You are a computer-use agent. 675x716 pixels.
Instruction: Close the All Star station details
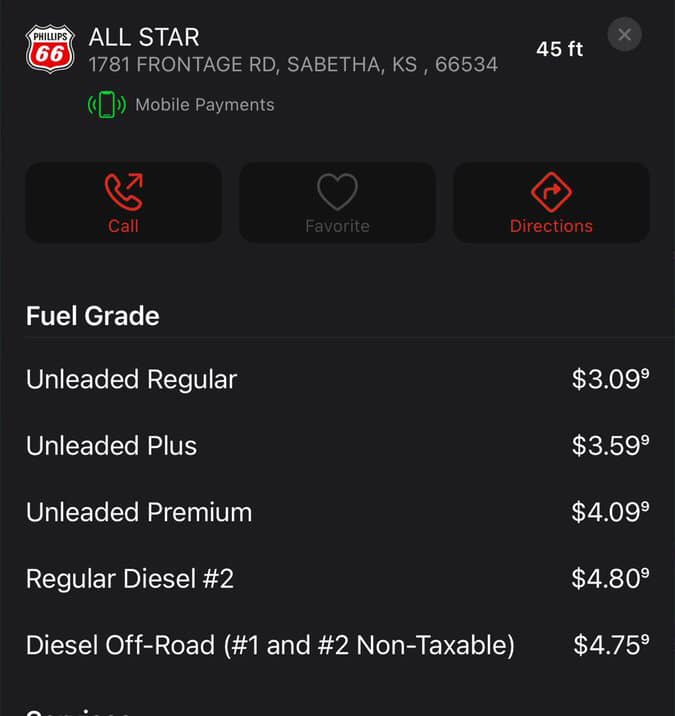point(624,34)
